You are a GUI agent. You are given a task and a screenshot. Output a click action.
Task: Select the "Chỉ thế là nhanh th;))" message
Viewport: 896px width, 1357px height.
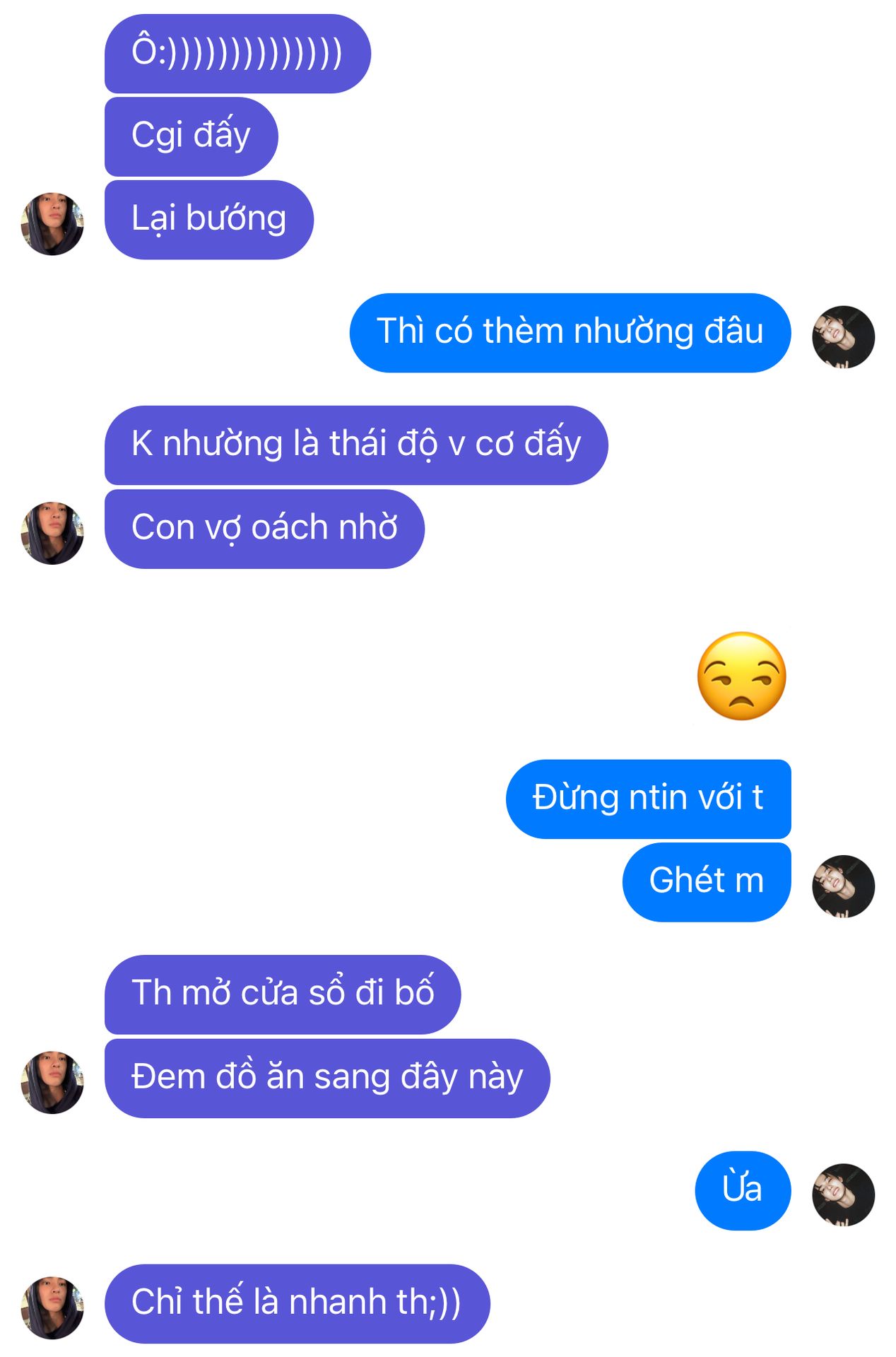point(297,1303)
